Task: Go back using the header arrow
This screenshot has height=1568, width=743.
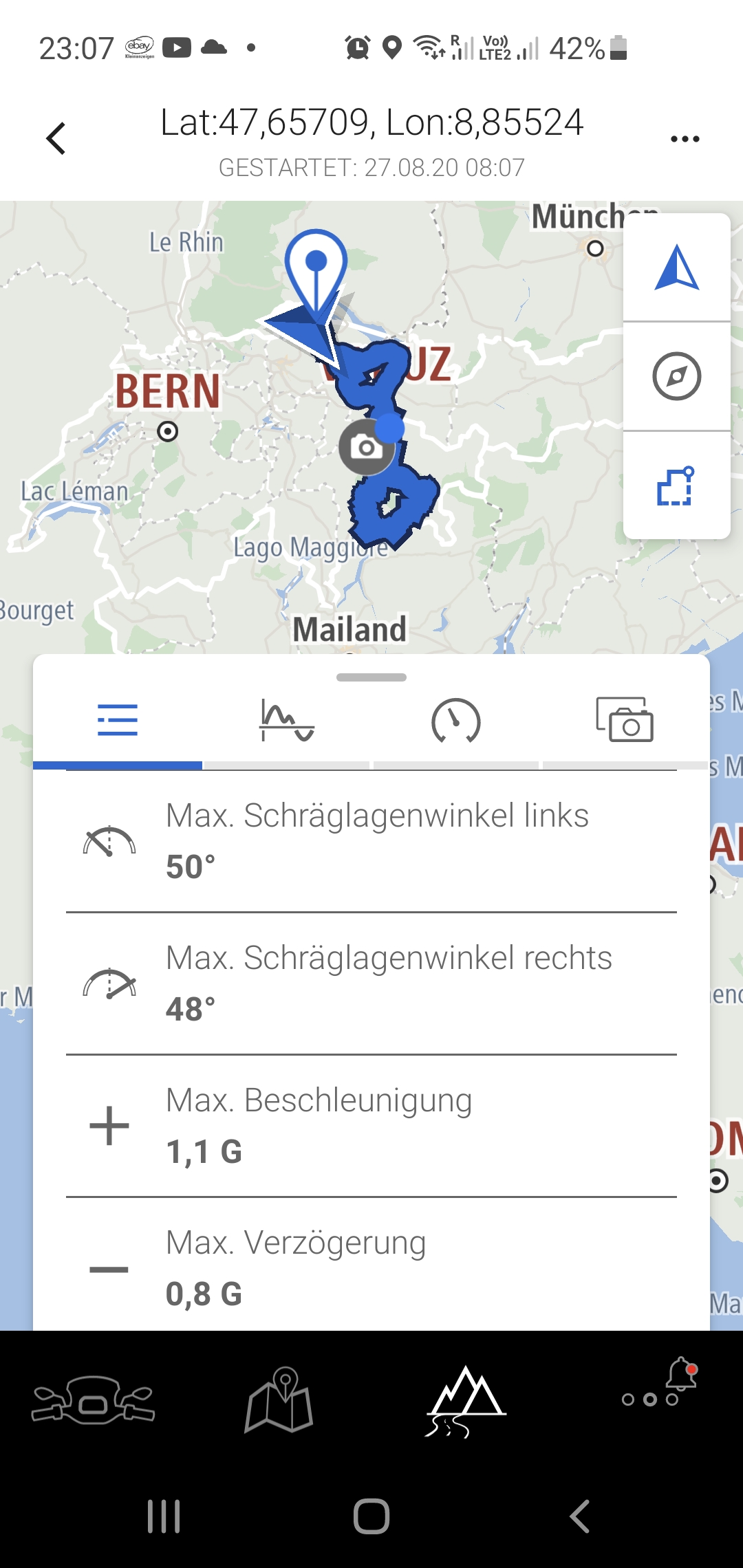Action: (56, 138)
